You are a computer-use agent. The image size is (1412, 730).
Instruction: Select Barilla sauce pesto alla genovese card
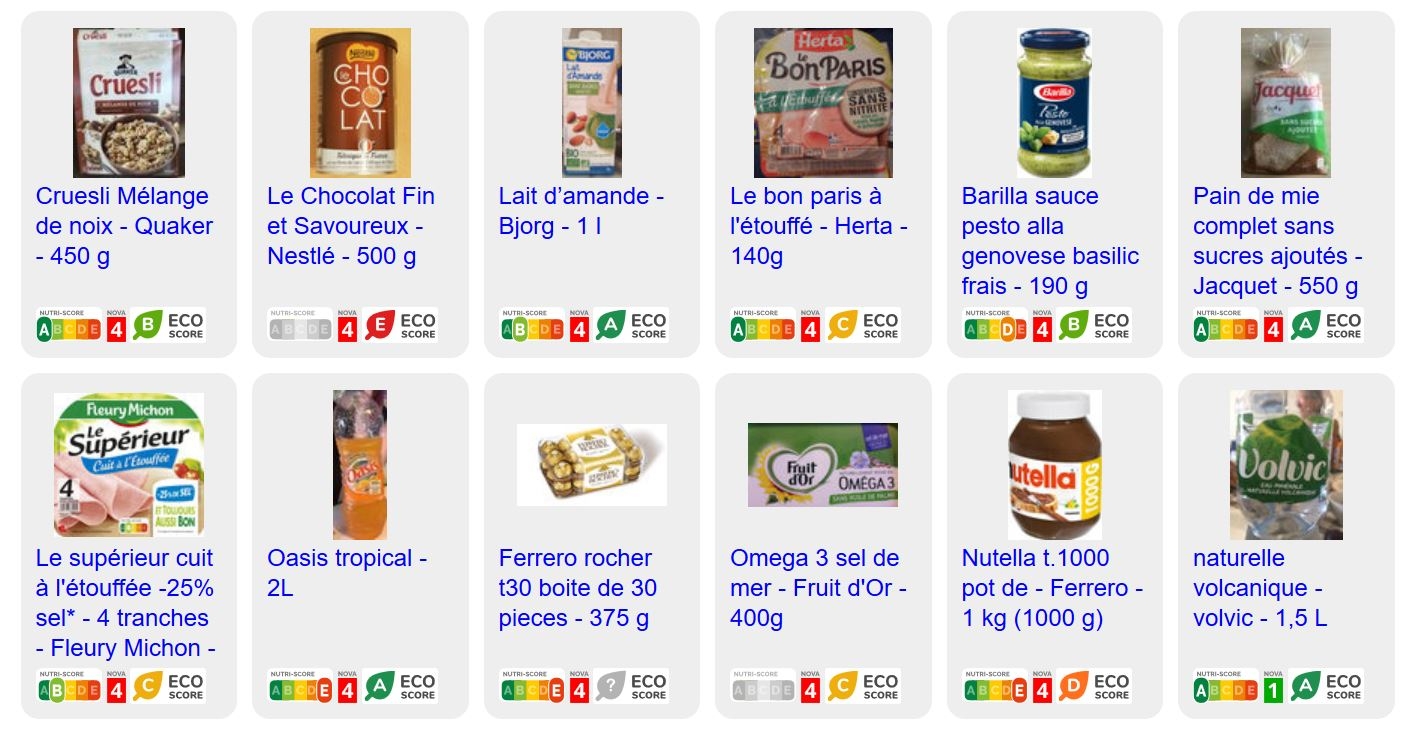[1050, 240]
